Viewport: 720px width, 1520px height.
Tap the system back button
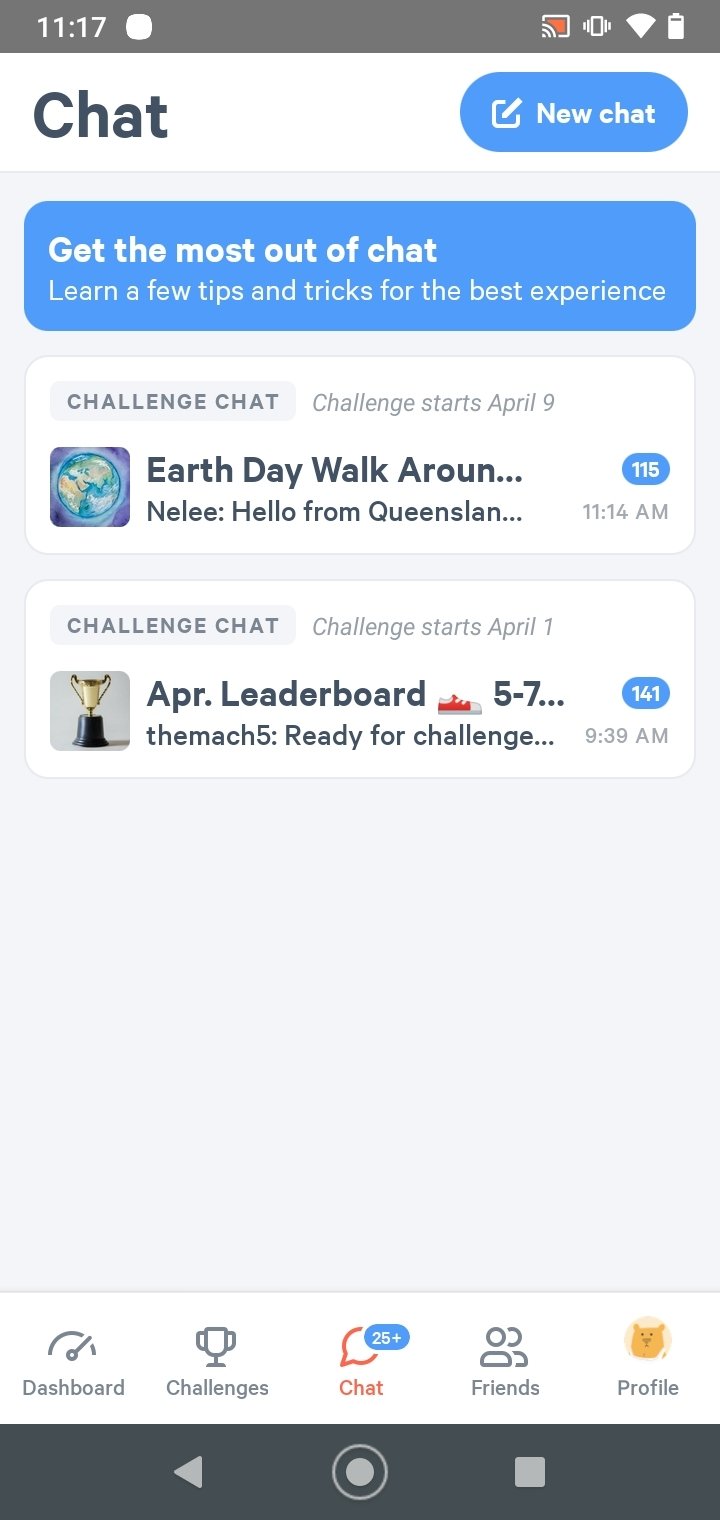pyautogui.click(x=188, y=1471)
